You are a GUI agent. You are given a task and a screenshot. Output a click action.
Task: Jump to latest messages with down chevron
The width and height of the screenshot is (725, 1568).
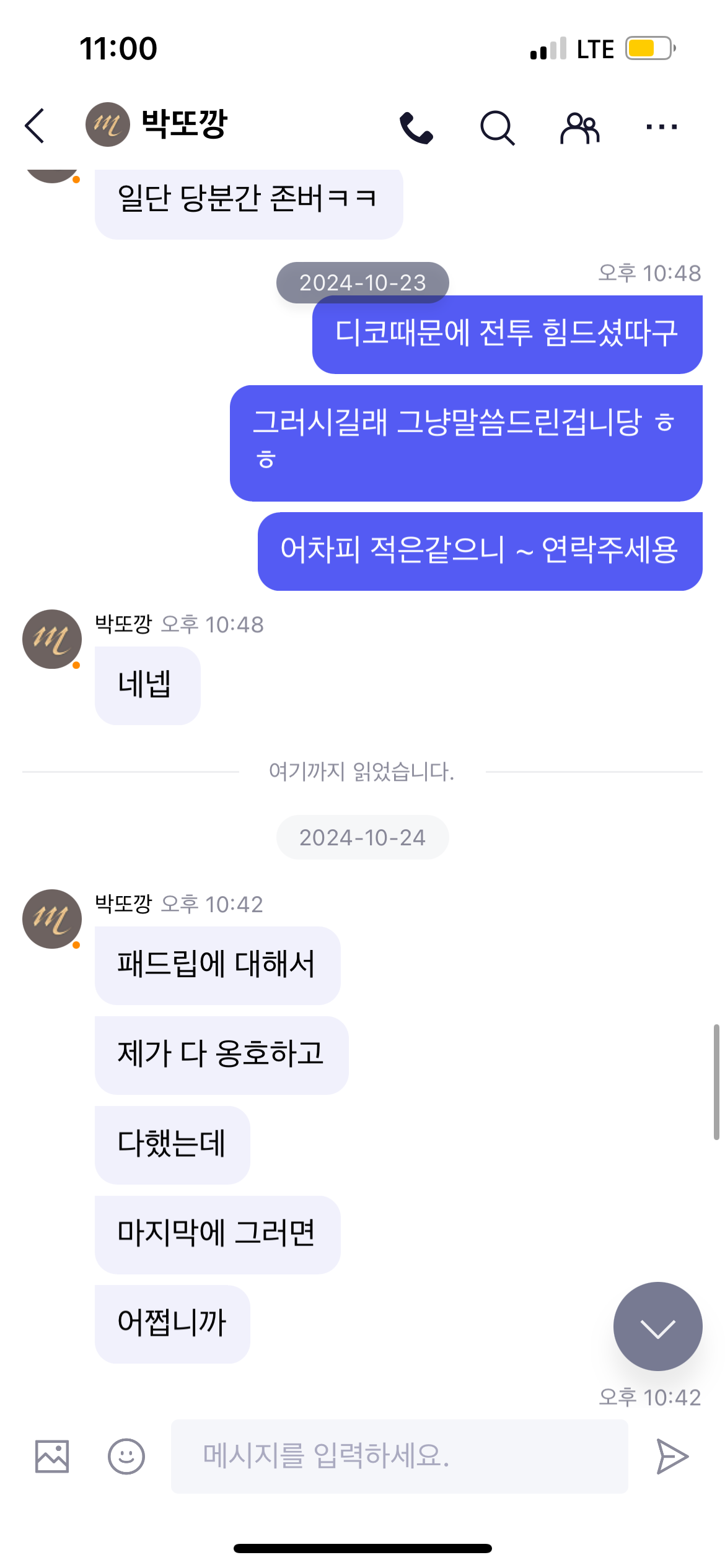(x=658, y=1326)
